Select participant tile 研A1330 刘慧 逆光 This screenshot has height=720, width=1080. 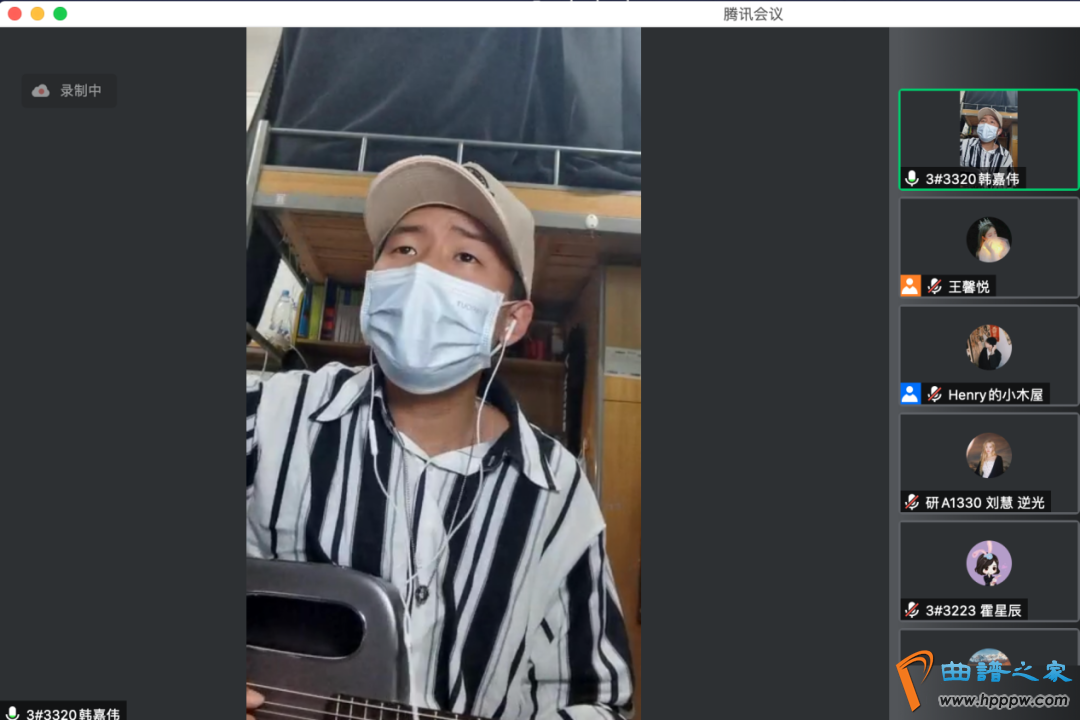coord(988,463)
